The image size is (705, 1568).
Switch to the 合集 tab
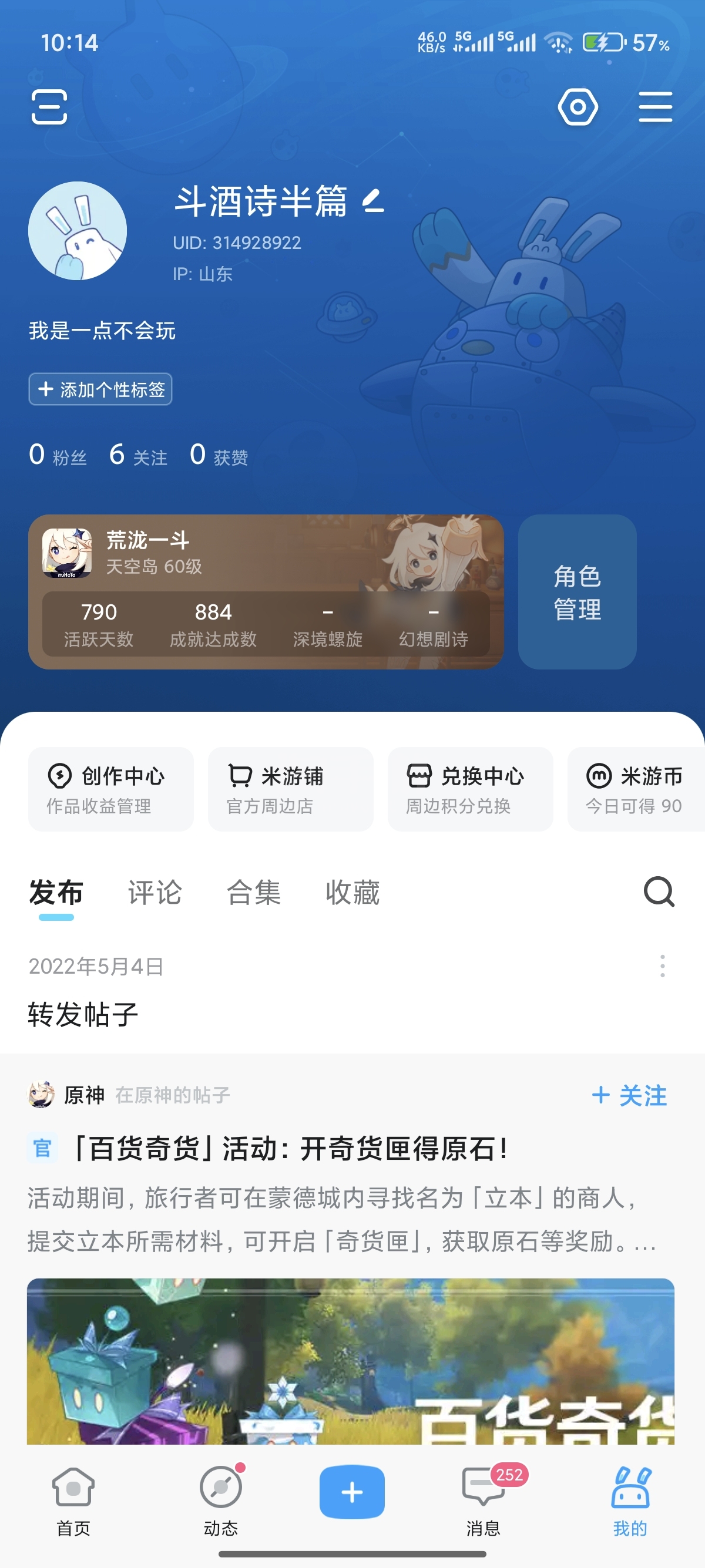click(253, 892)
